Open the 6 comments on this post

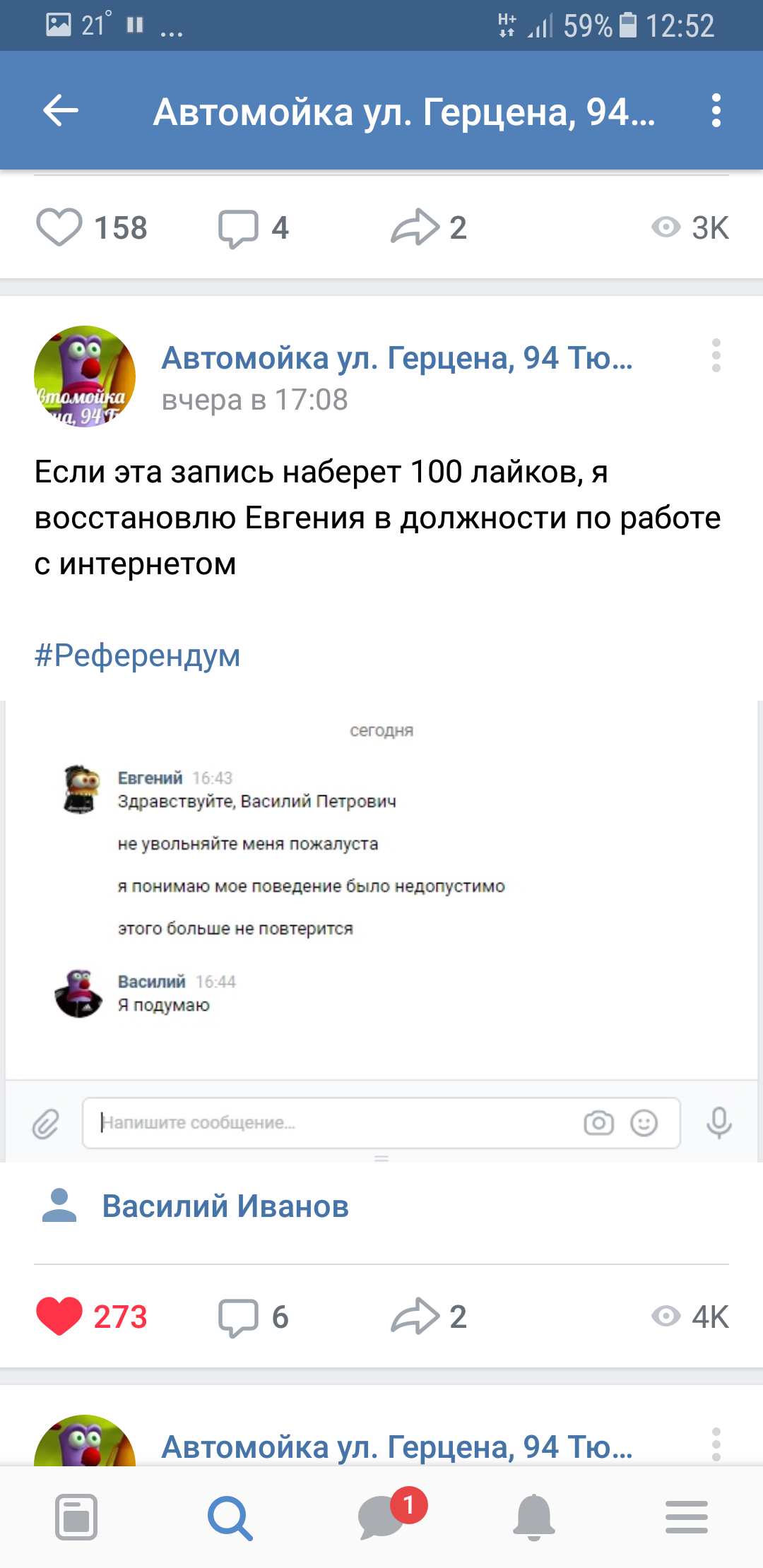pos(239,1317)
